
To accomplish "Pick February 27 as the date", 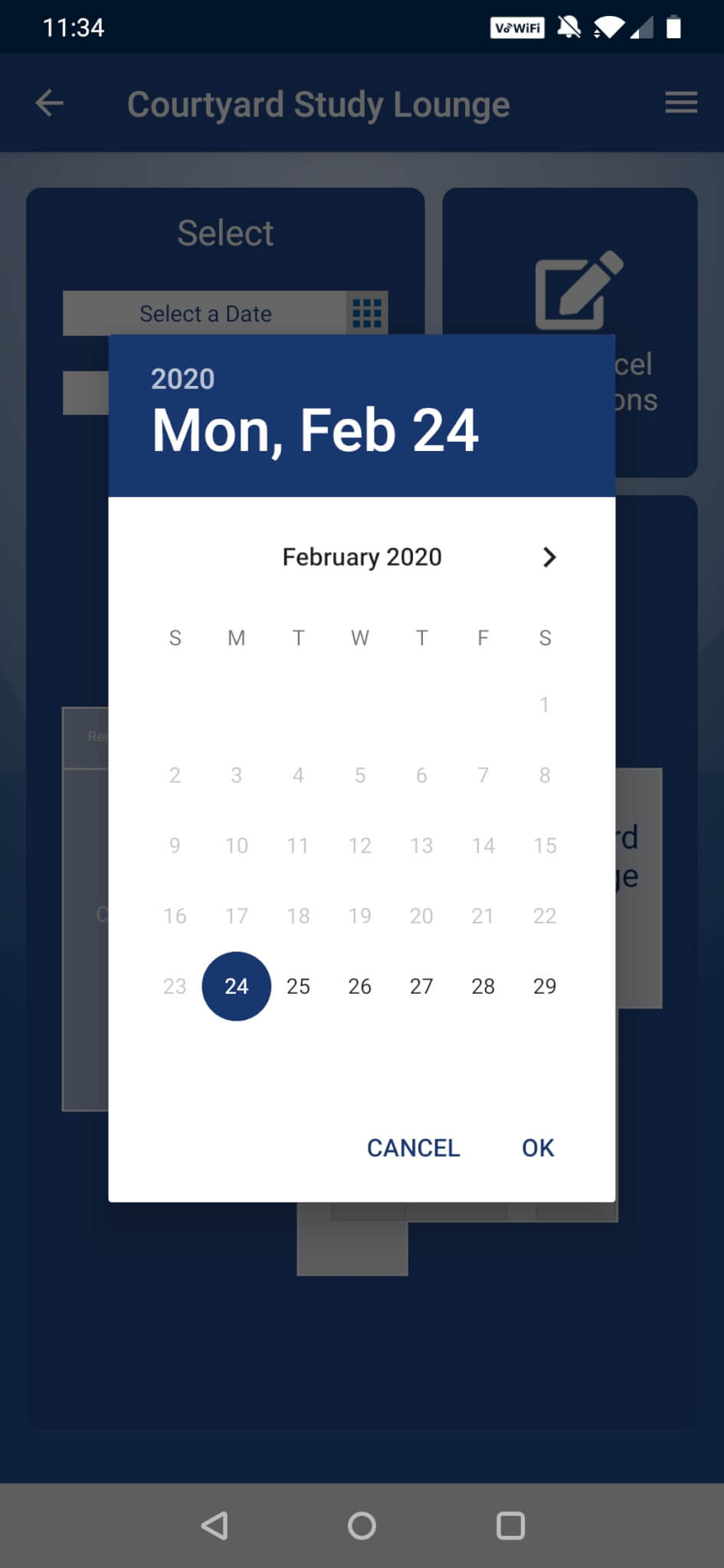I will click(x=421, y=986).
